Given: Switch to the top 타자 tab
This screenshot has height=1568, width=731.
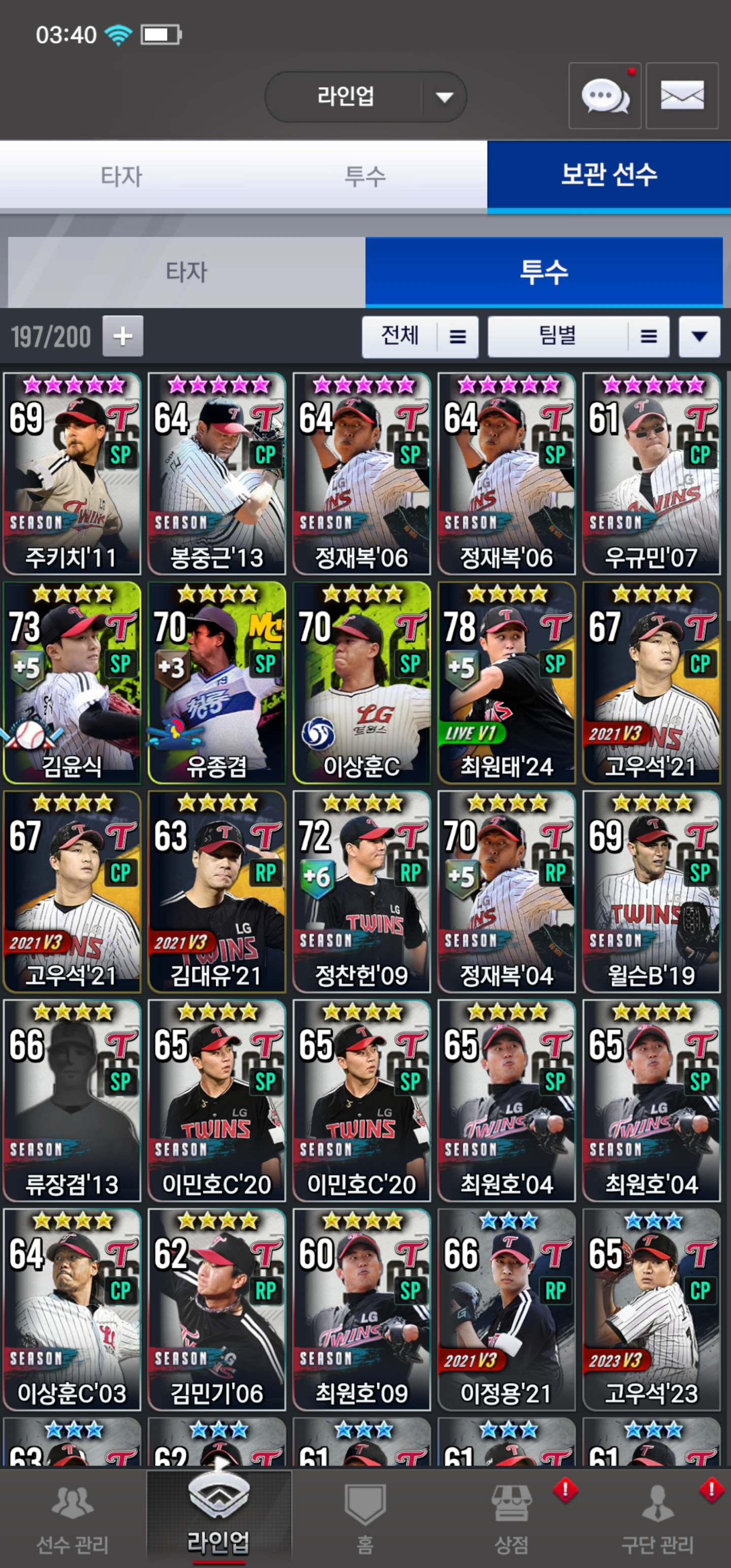Looking at the screenshot, I should pos(122,177).
